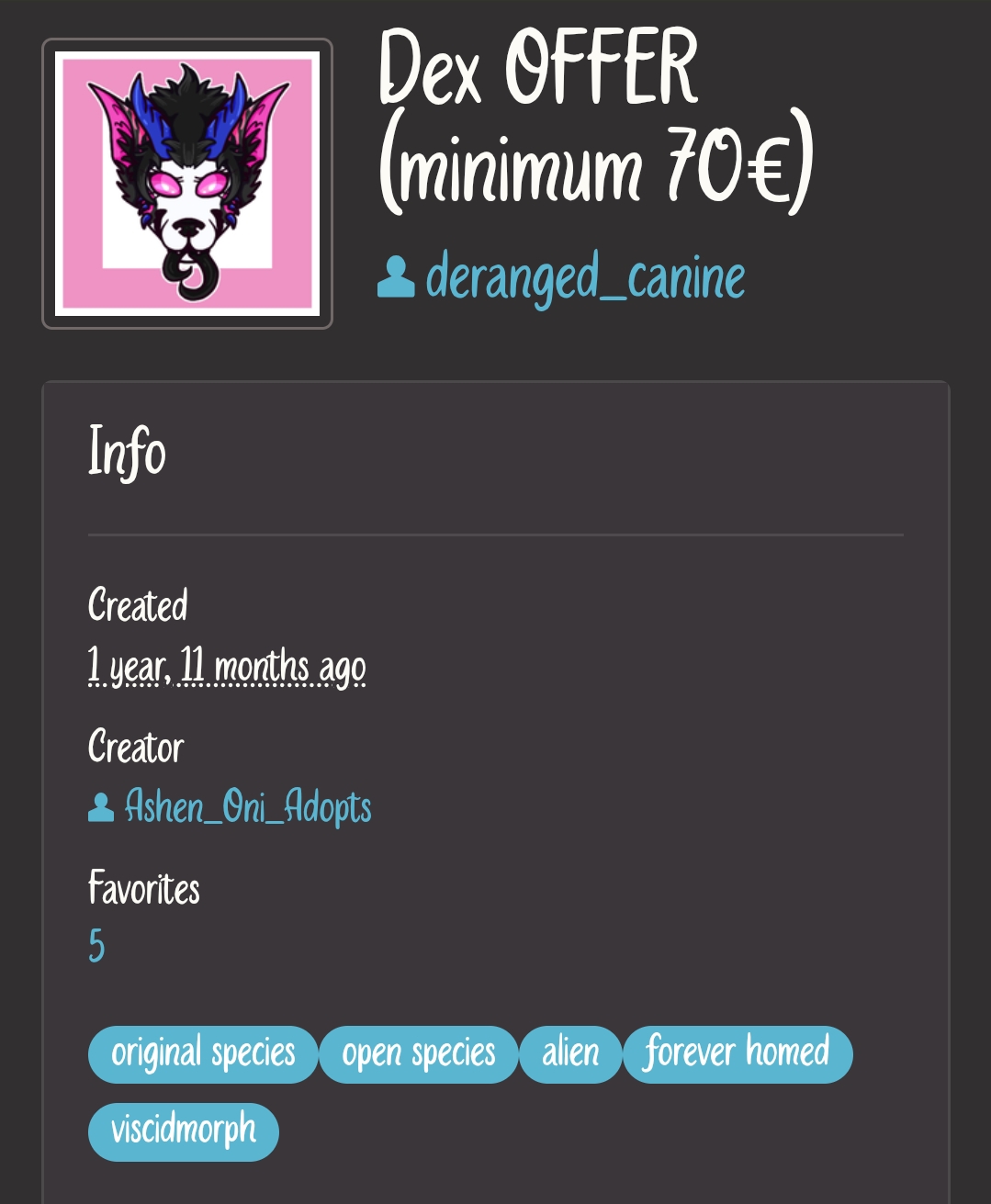Open creator profile Ashen_Oni_Adopts
This screenshot has height=1204, width=991.
pyautogui.click(x=247, y=807)
